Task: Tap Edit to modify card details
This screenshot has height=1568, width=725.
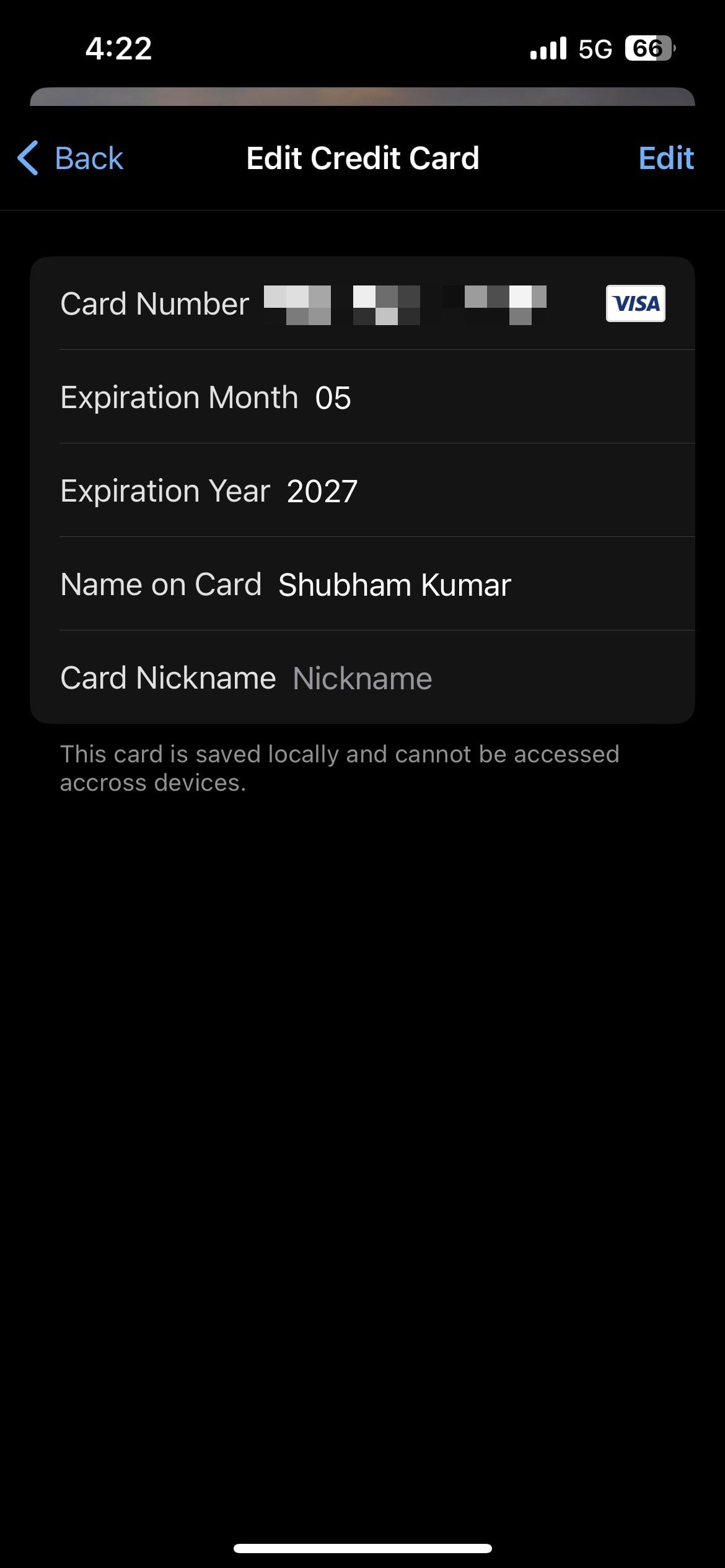Action: point(666,158)
